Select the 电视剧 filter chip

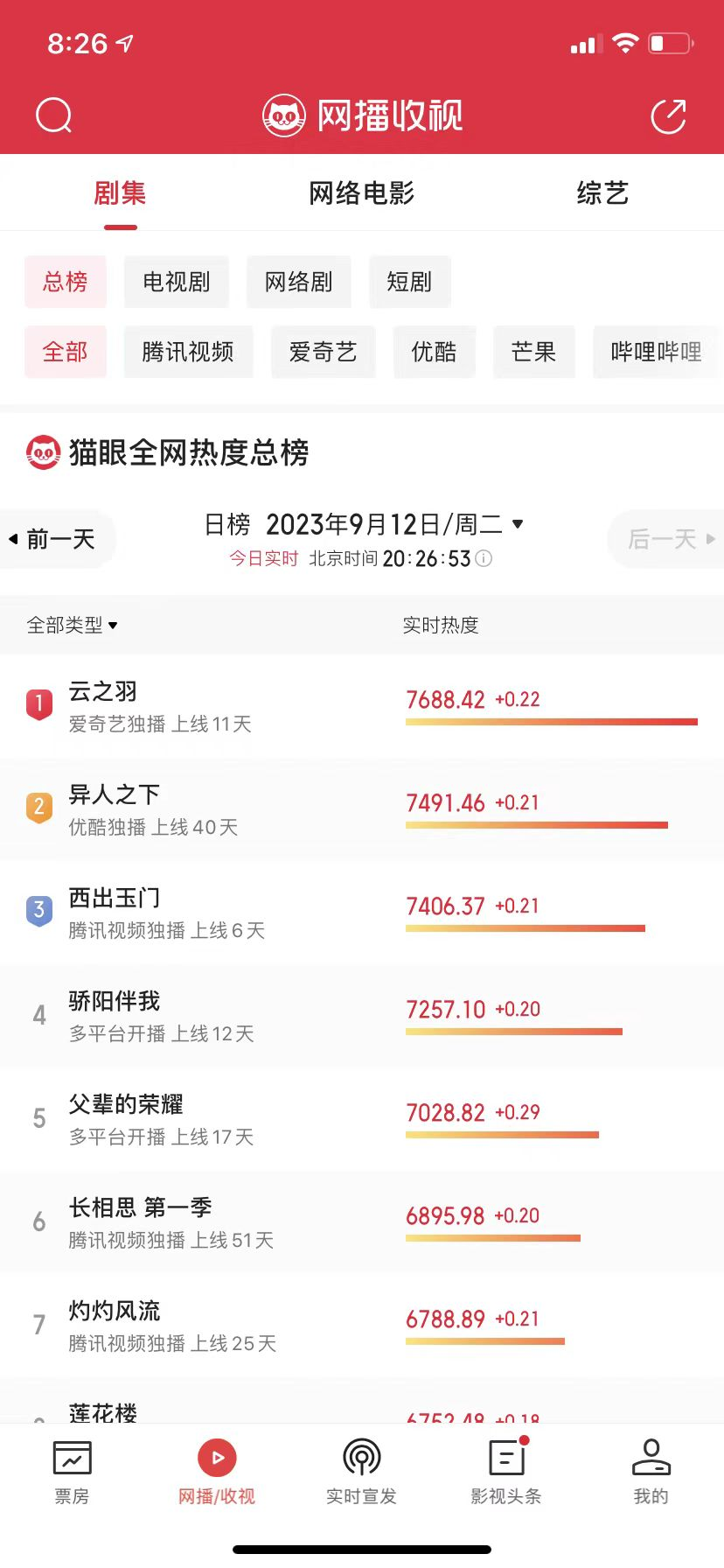click(x=177, y=282)
